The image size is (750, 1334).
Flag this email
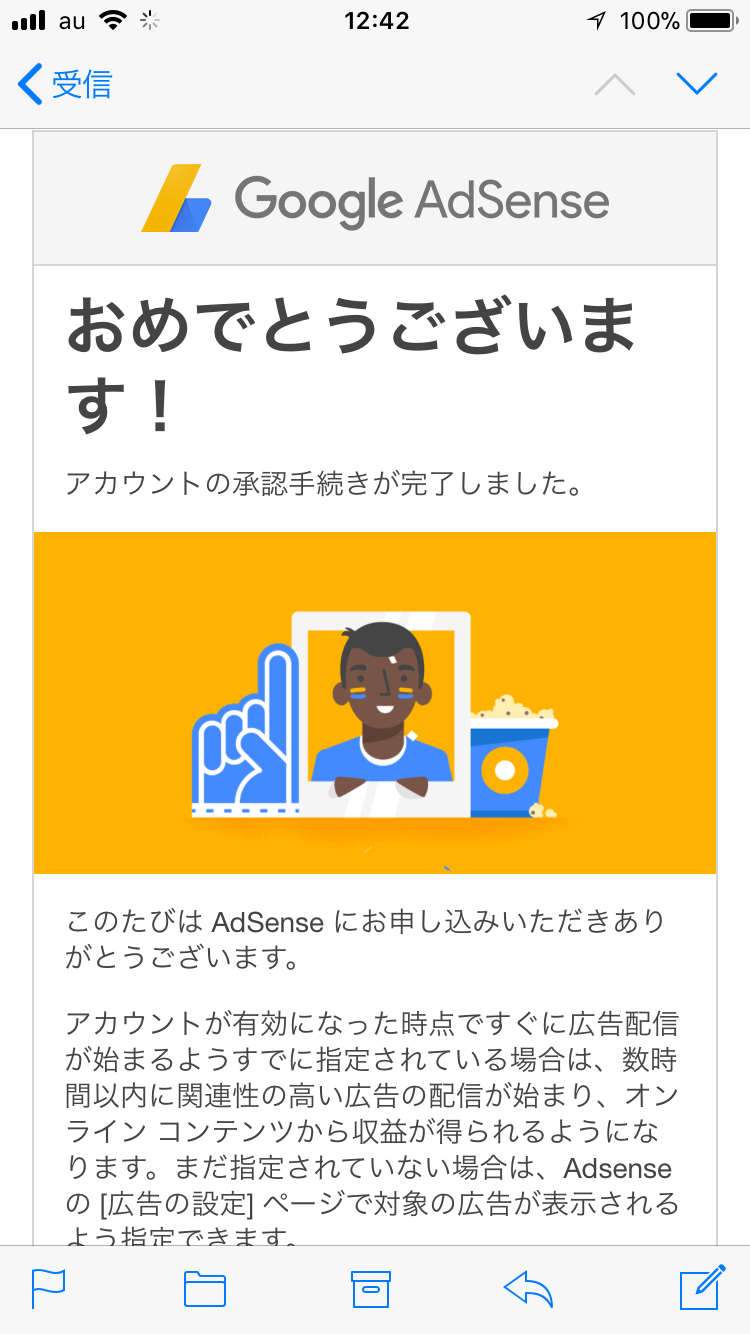(x=48, y=1288)
